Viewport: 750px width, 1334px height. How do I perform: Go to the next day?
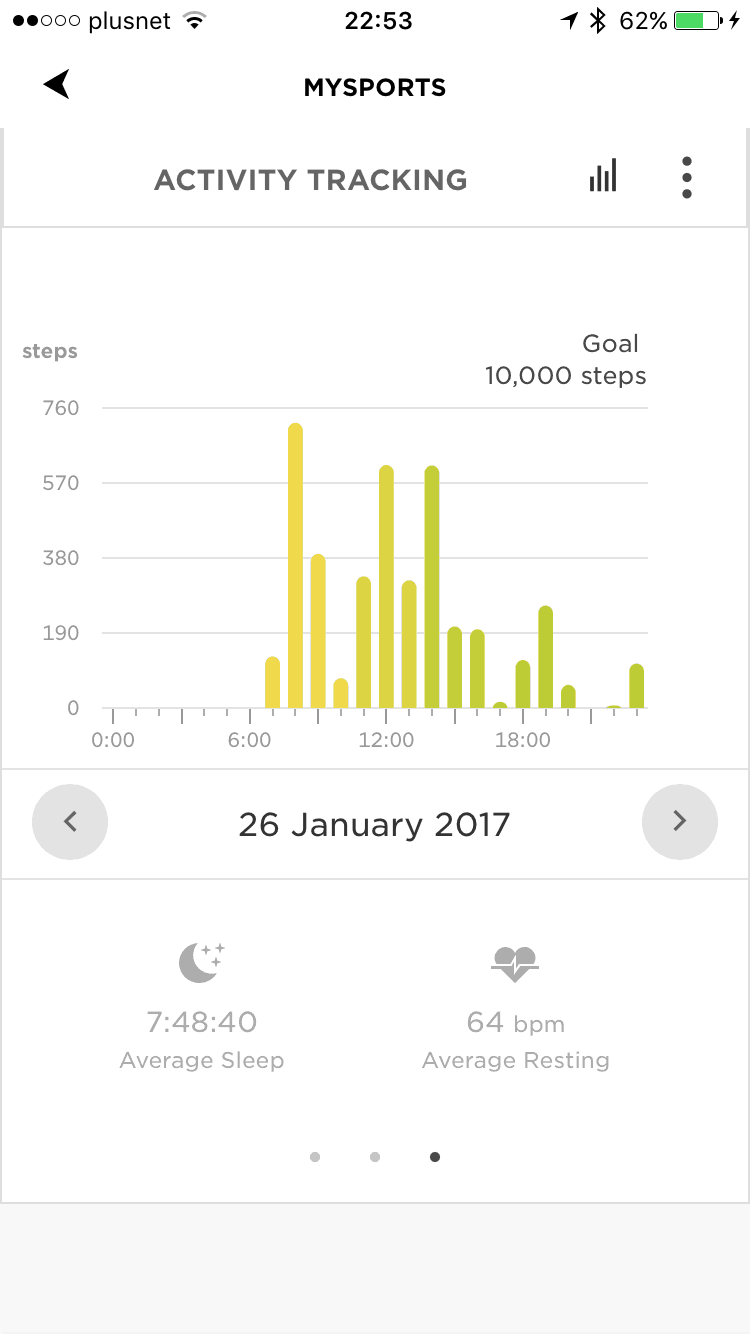point(680,822)
